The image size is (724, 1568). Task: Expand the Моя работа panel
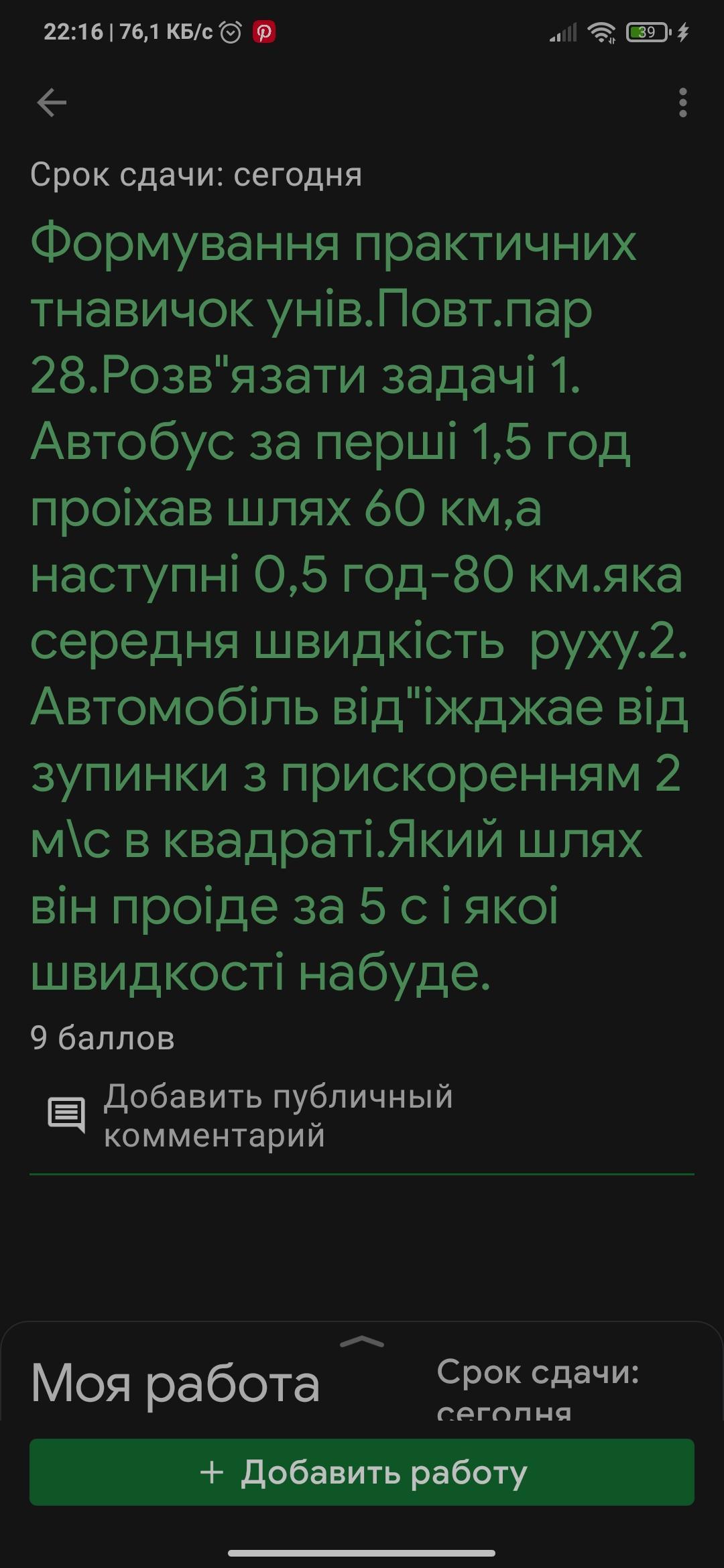(362, 1342)
